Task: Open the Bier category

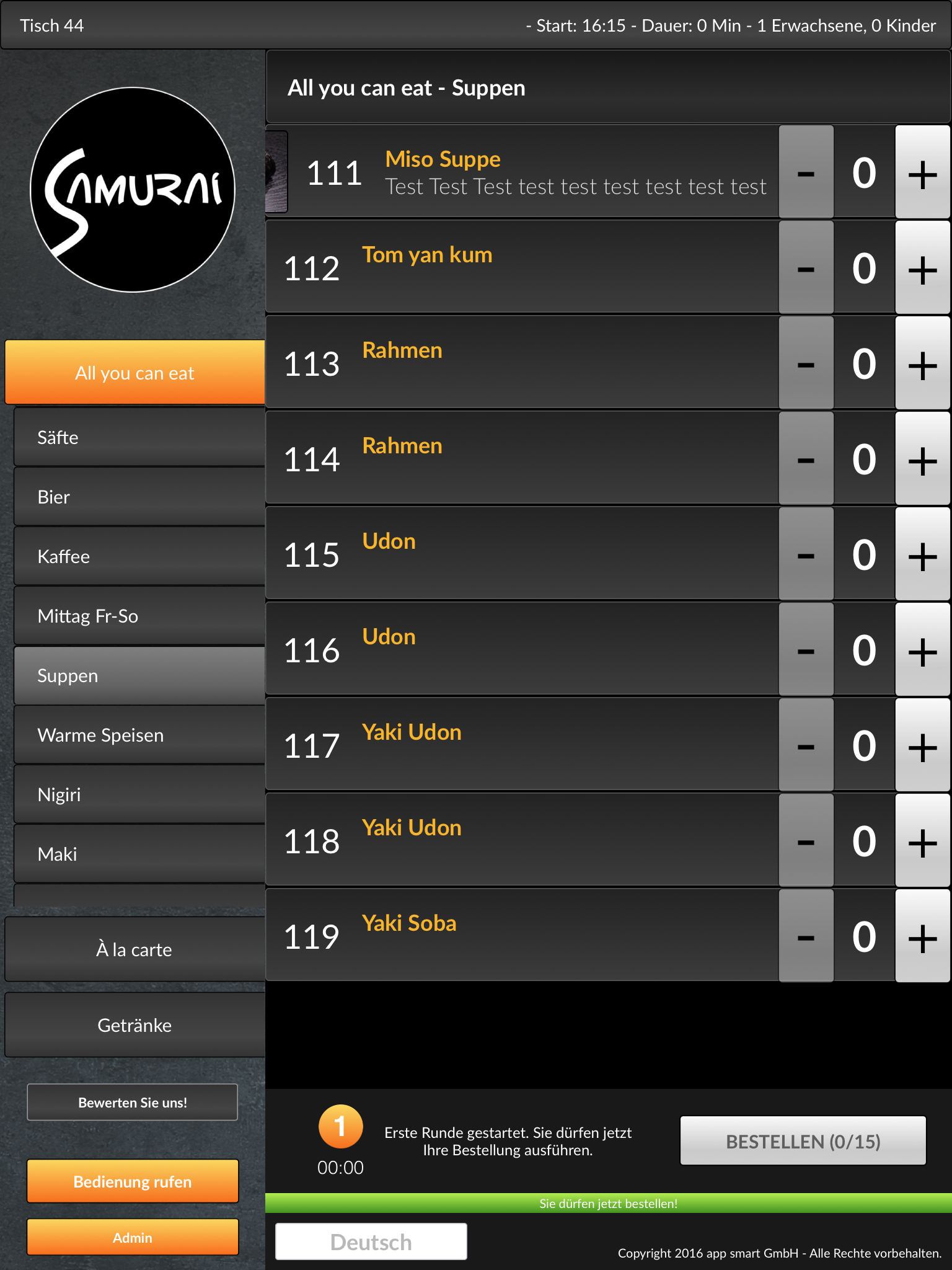Action: 139,497
